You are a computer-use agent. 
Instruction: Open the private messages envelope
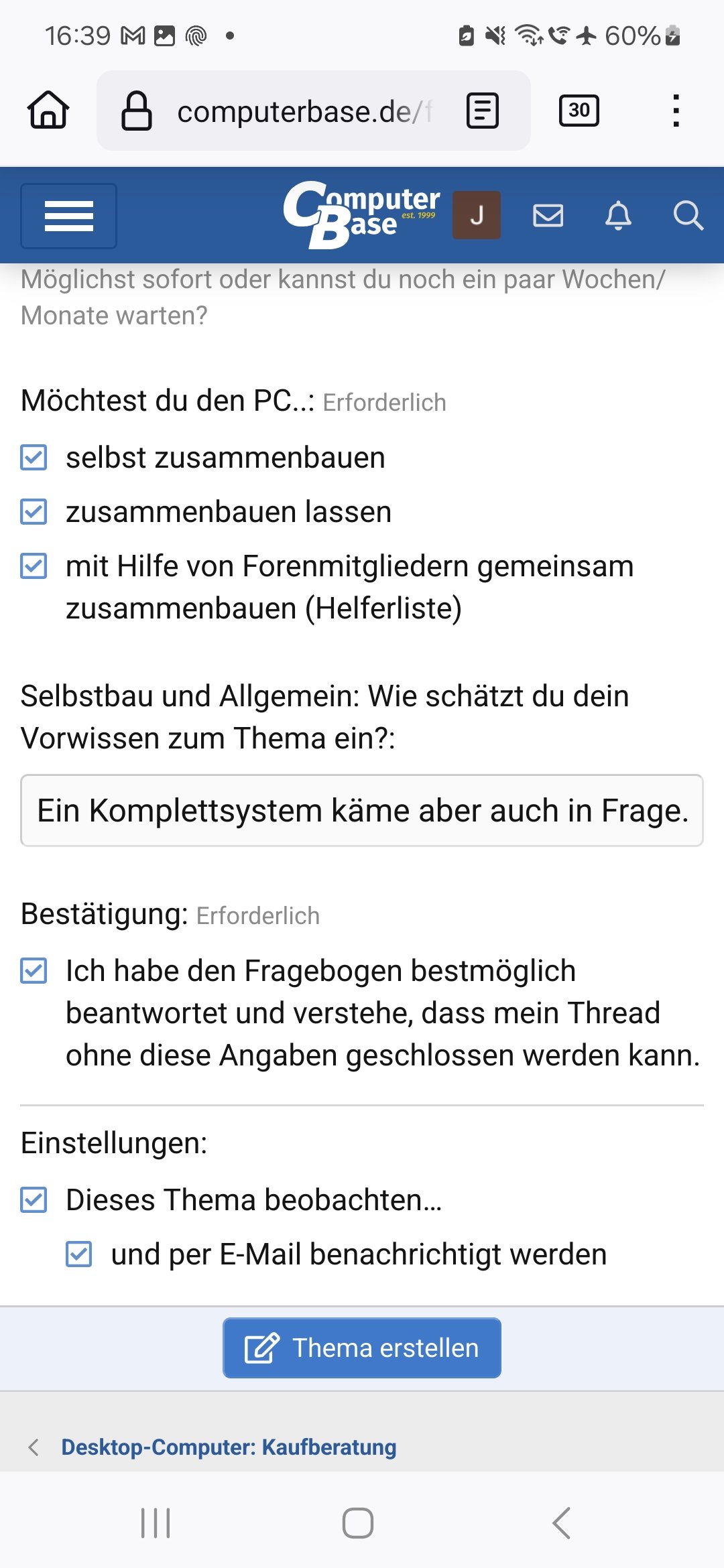(548, 216)
